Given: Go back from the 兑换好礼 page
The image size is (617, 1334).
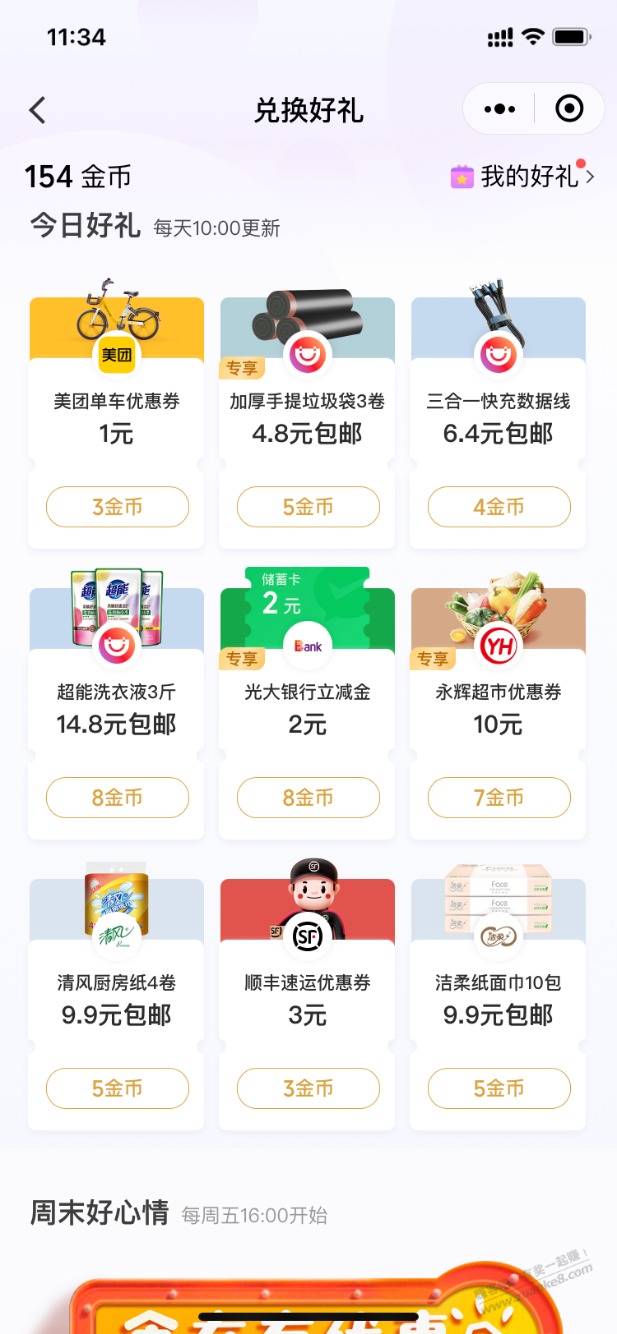Looking at the screenshot, I should click(x=38, y=110).
